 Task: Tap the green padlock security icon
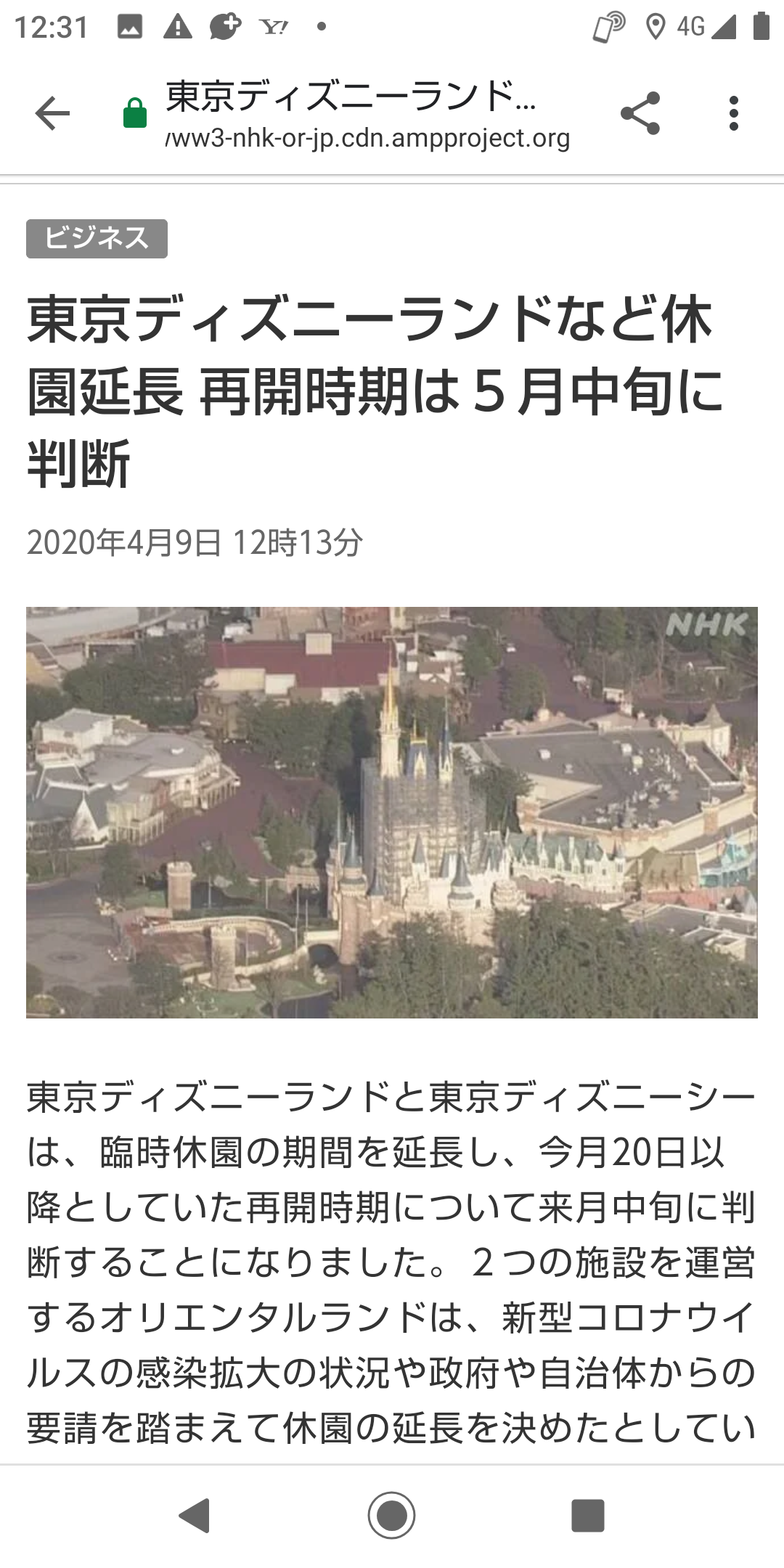[135, 114]
